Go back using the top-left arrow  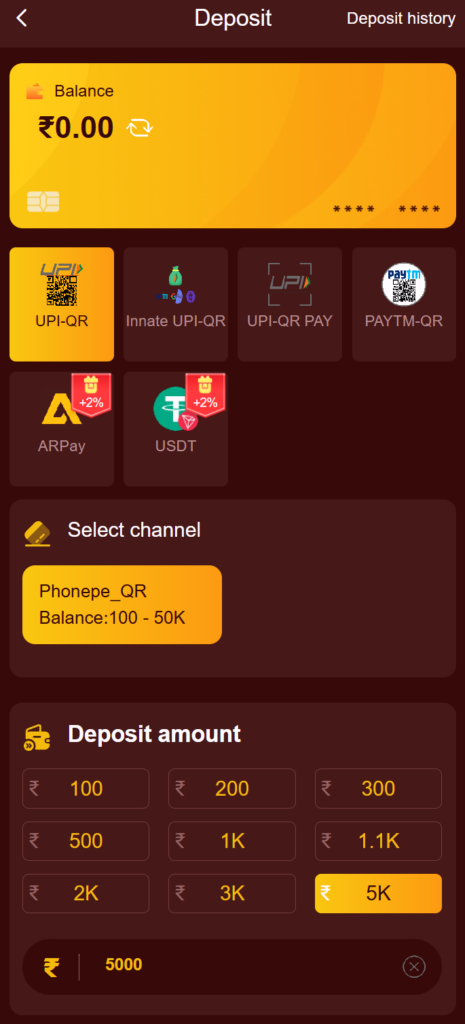(x=22, y=18)
